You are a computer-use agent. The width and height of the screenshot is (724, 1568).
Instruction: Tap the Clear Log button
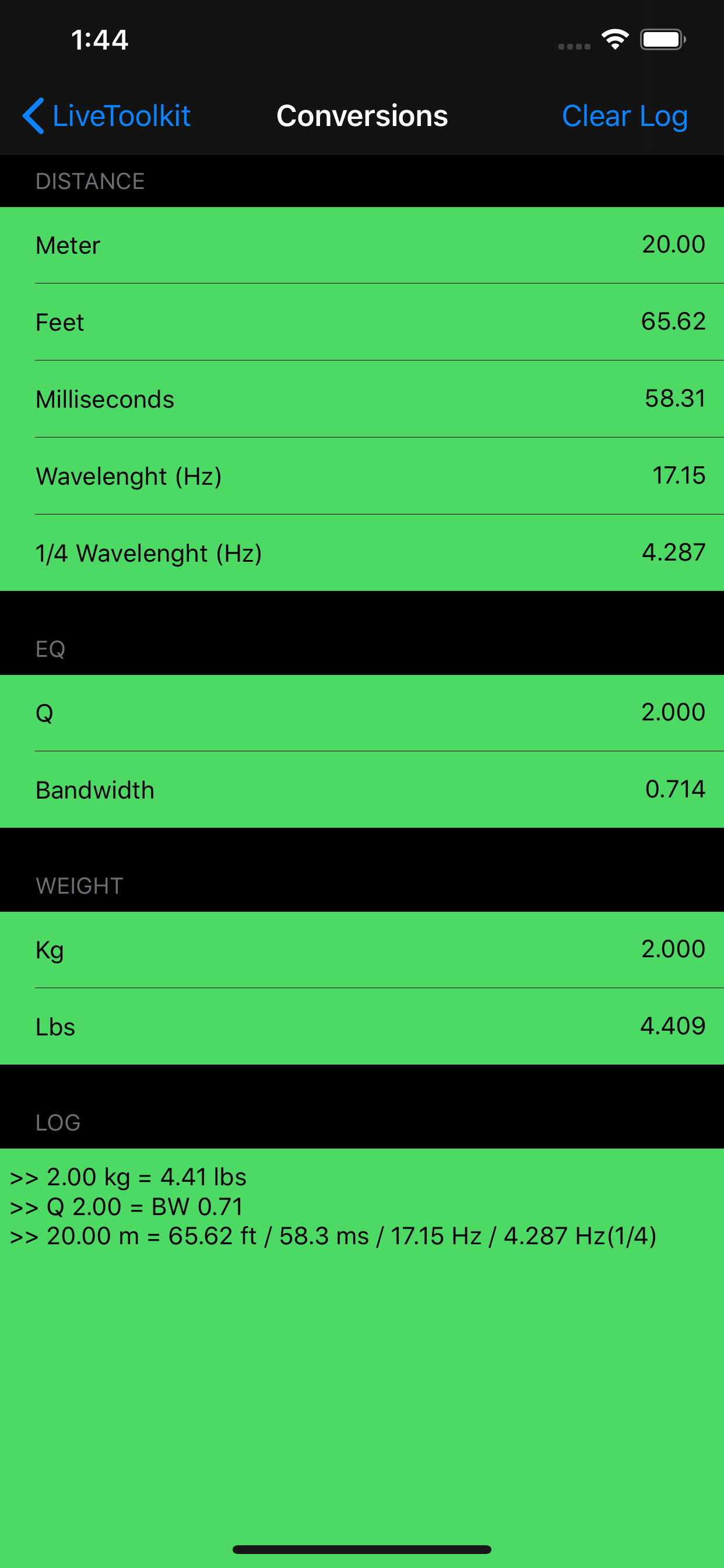(625, 116)
